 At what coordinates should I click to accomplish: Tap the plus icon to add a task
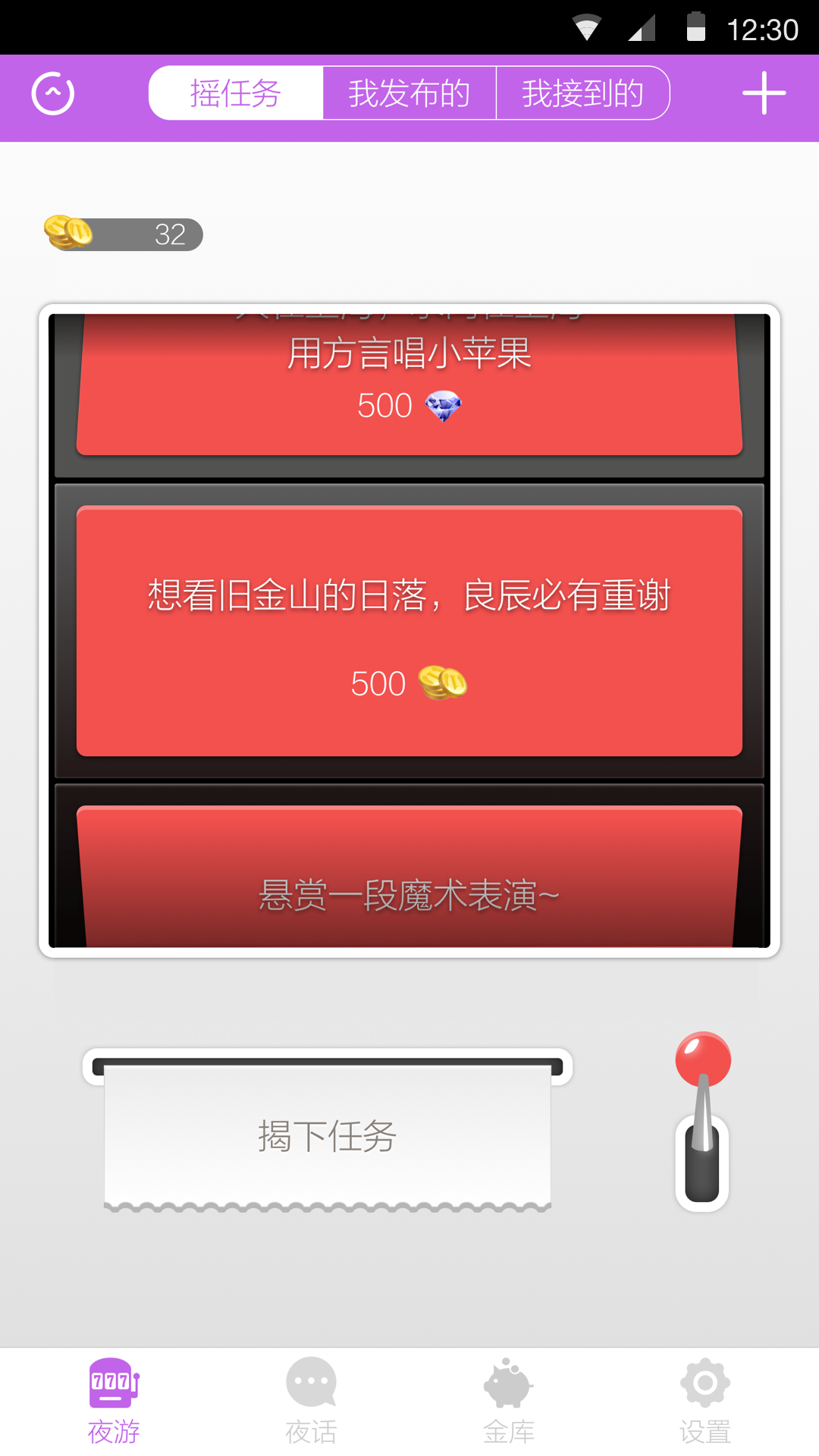[764, 93]
